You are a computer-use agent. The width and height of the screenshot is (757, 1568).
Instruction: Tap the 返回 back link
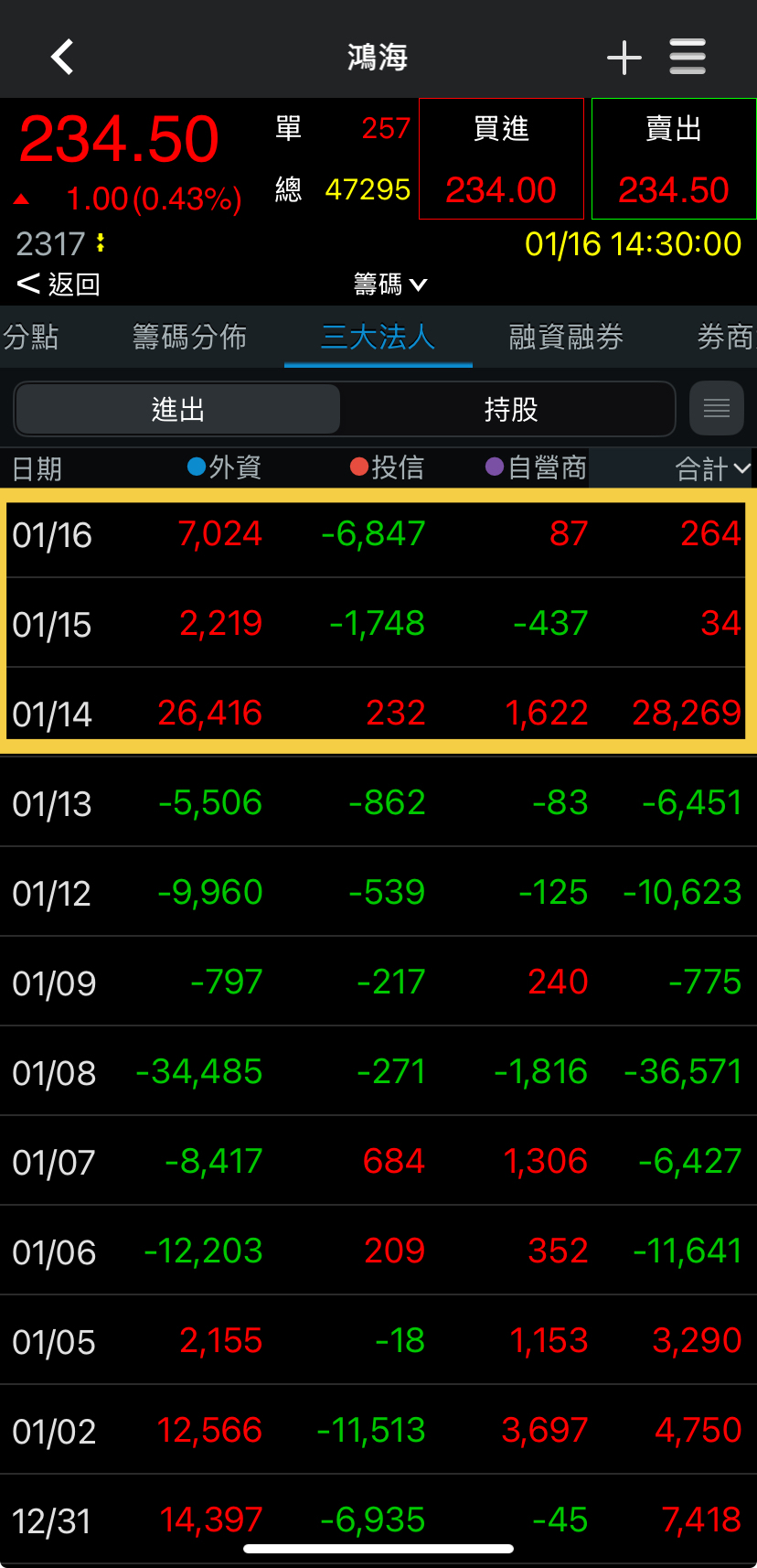[x=59, y=285]
